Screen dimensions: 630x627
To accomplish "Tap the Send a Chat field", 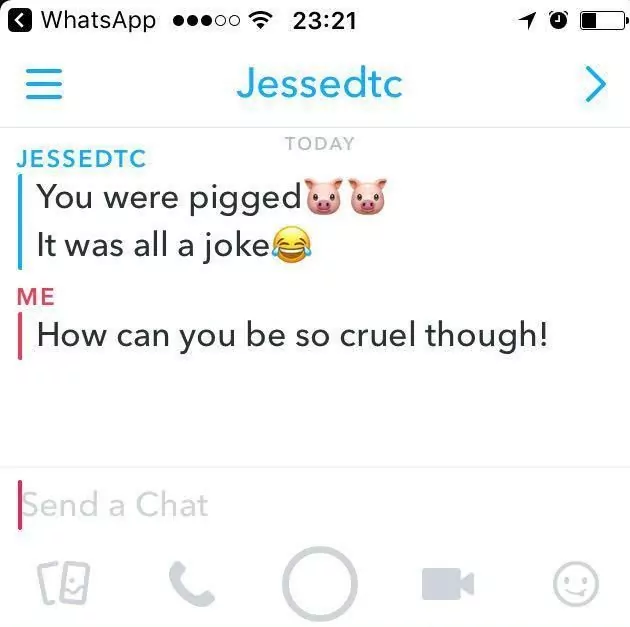I will coord(300,504).
